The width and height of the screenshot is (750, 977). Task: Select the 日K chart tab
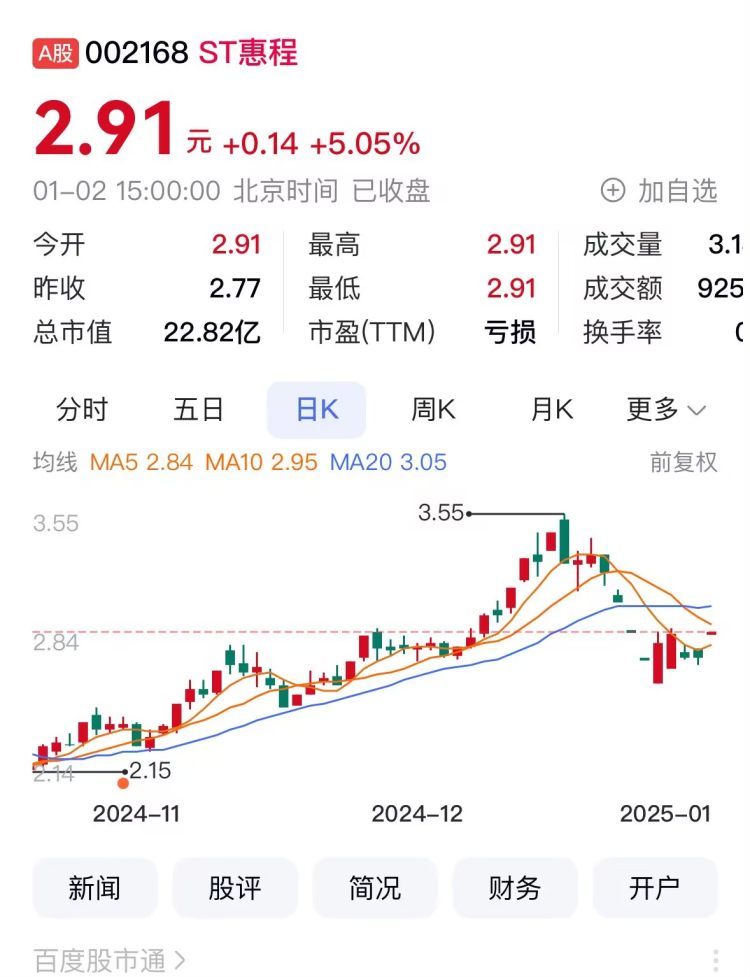[x=316, y=410]
